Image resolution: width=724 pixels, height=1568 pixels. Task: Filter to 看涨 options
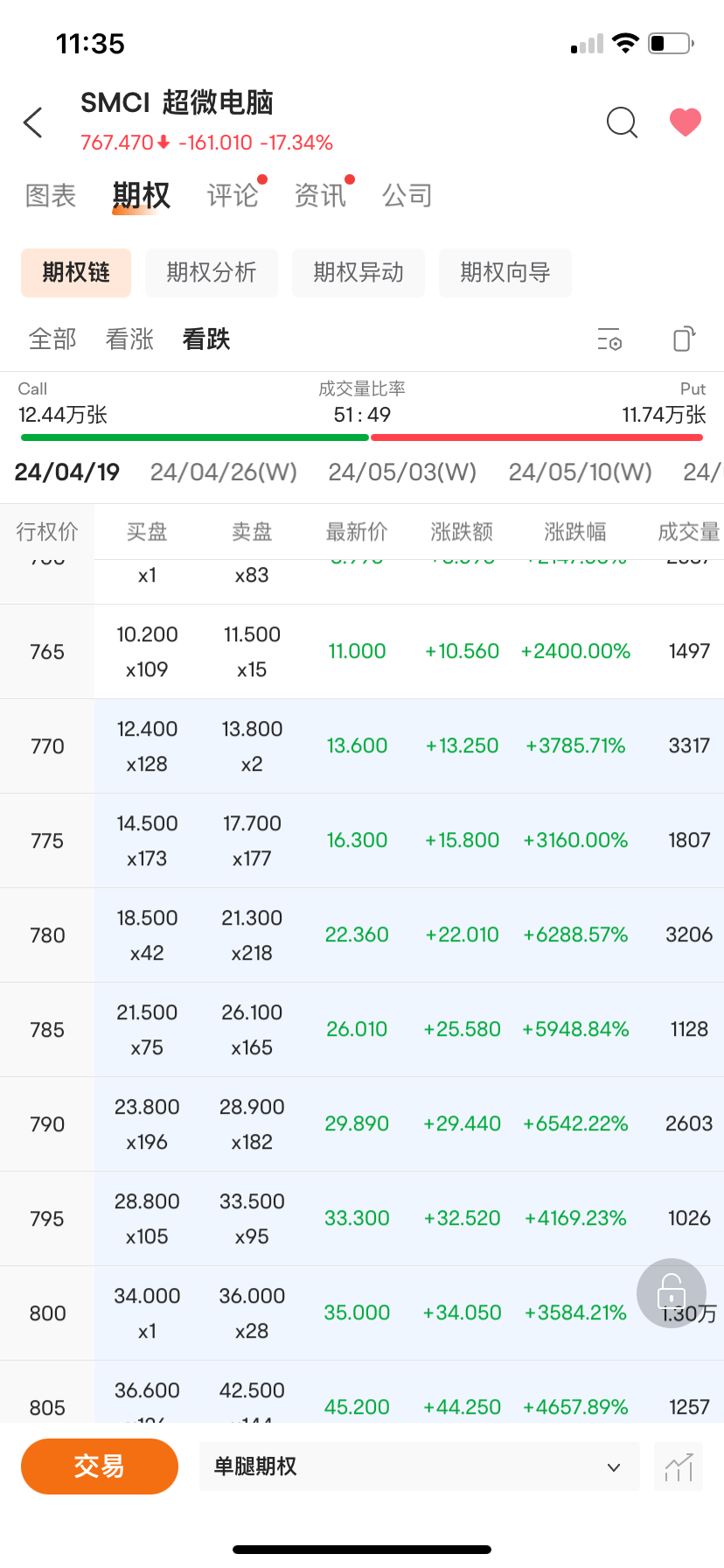pyautogui.click(x=129, y=339)
